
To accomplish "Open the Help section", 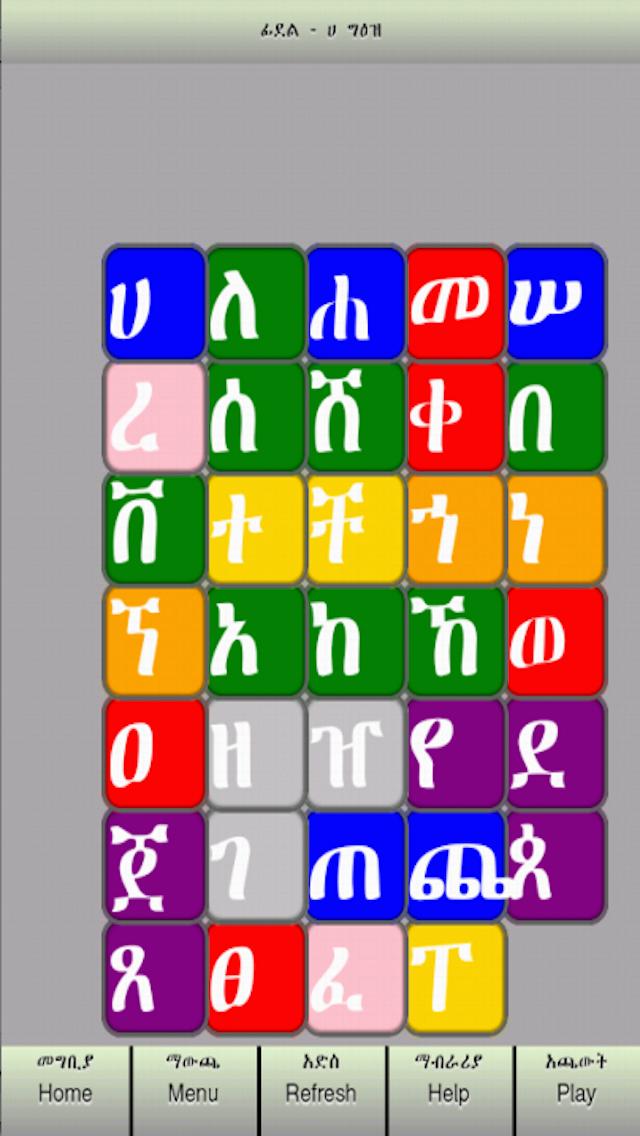I will tap(448, 1081).
